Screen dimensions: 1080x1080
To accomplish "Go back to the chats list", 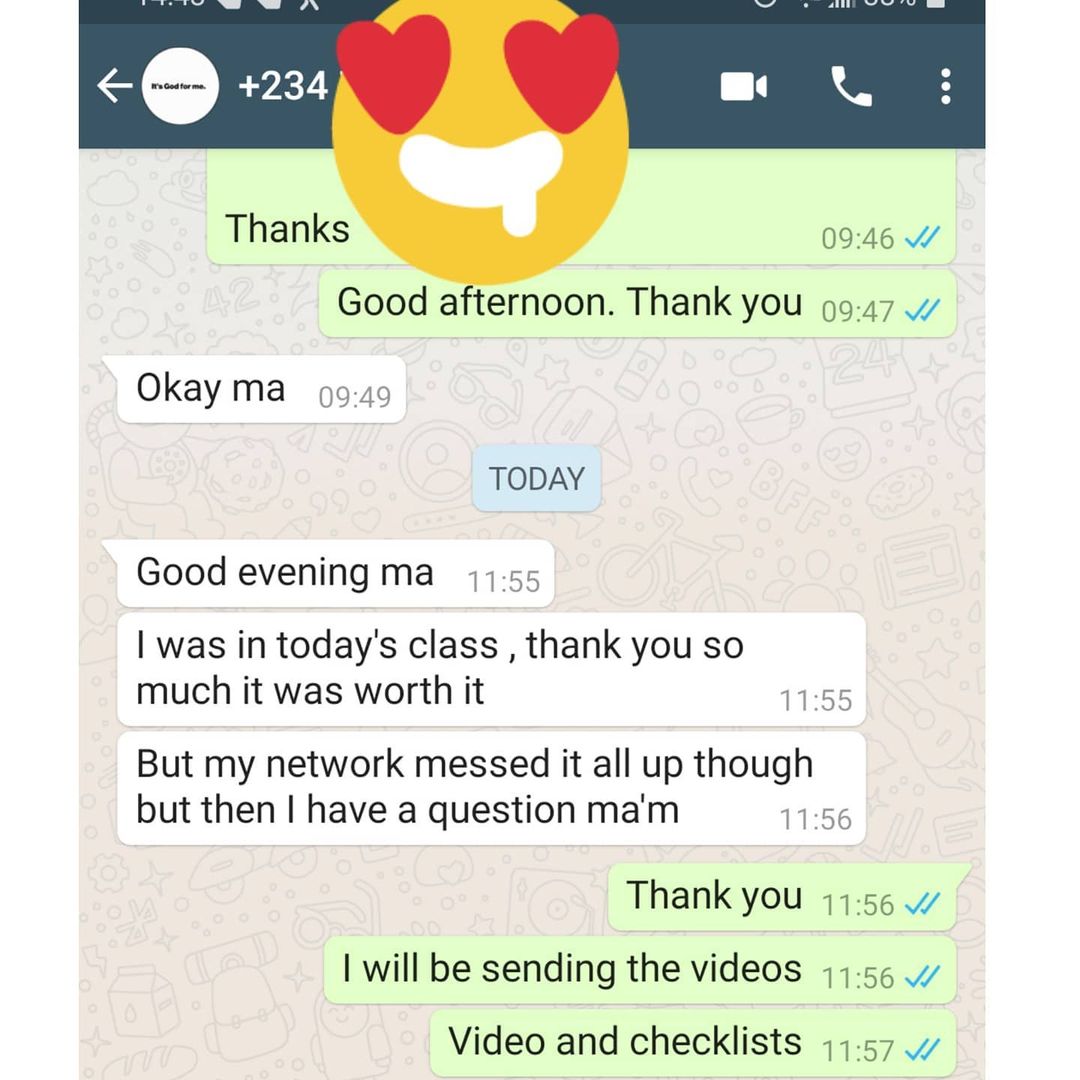I will click(114, 87).
